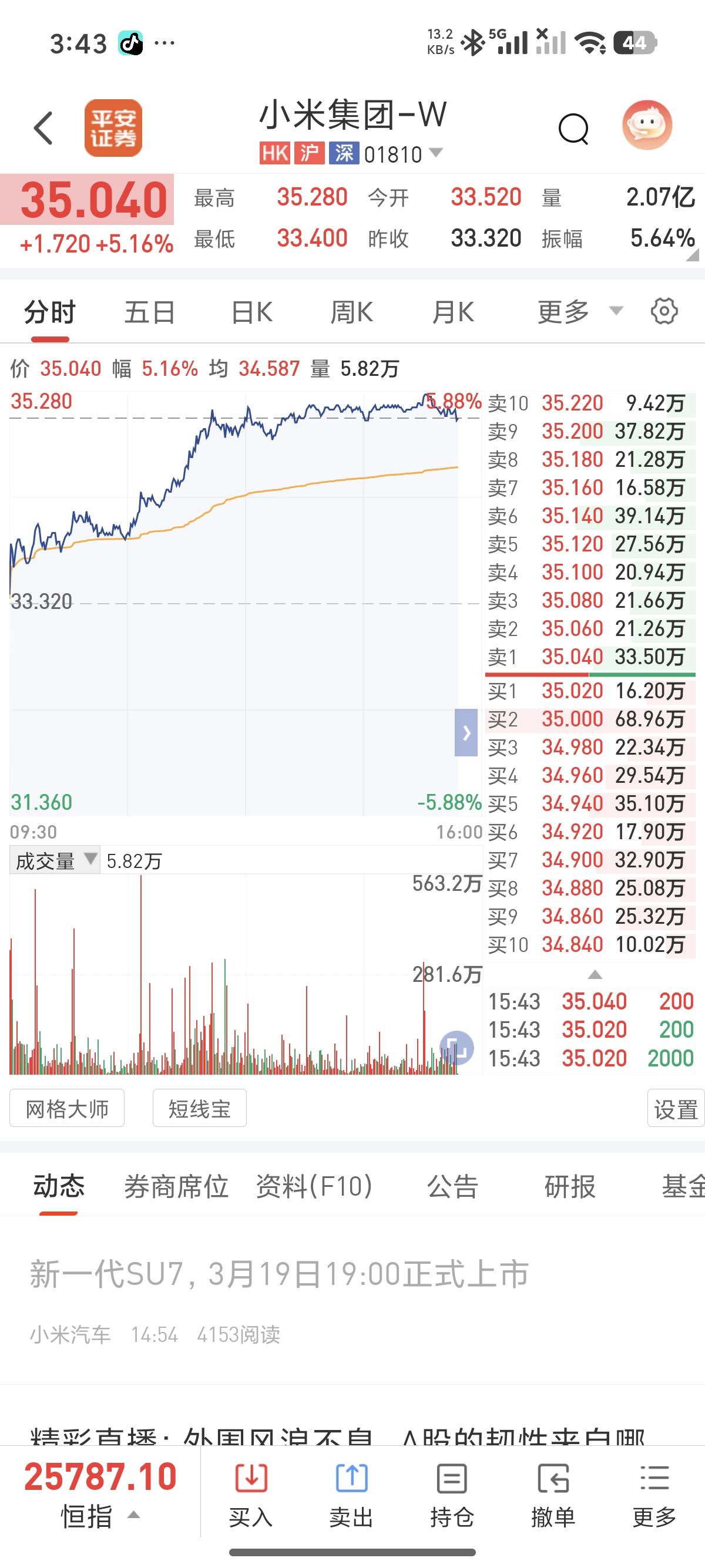Screen dimensions: 705x1568
Task: Expand the 更多 chart period dropdown
Action: (x=564, y=311)
